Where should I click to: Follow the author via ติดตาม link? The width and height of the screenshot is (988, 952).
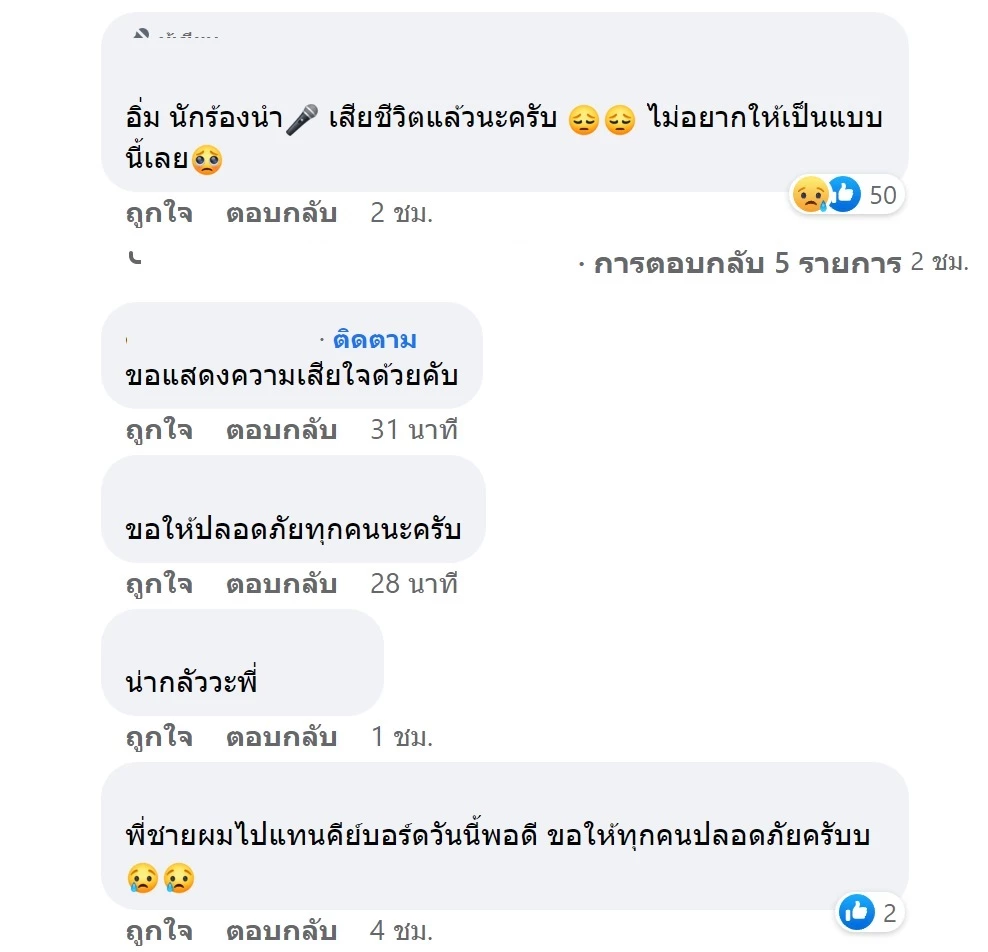pyautogui.click(x=375, y=340)
